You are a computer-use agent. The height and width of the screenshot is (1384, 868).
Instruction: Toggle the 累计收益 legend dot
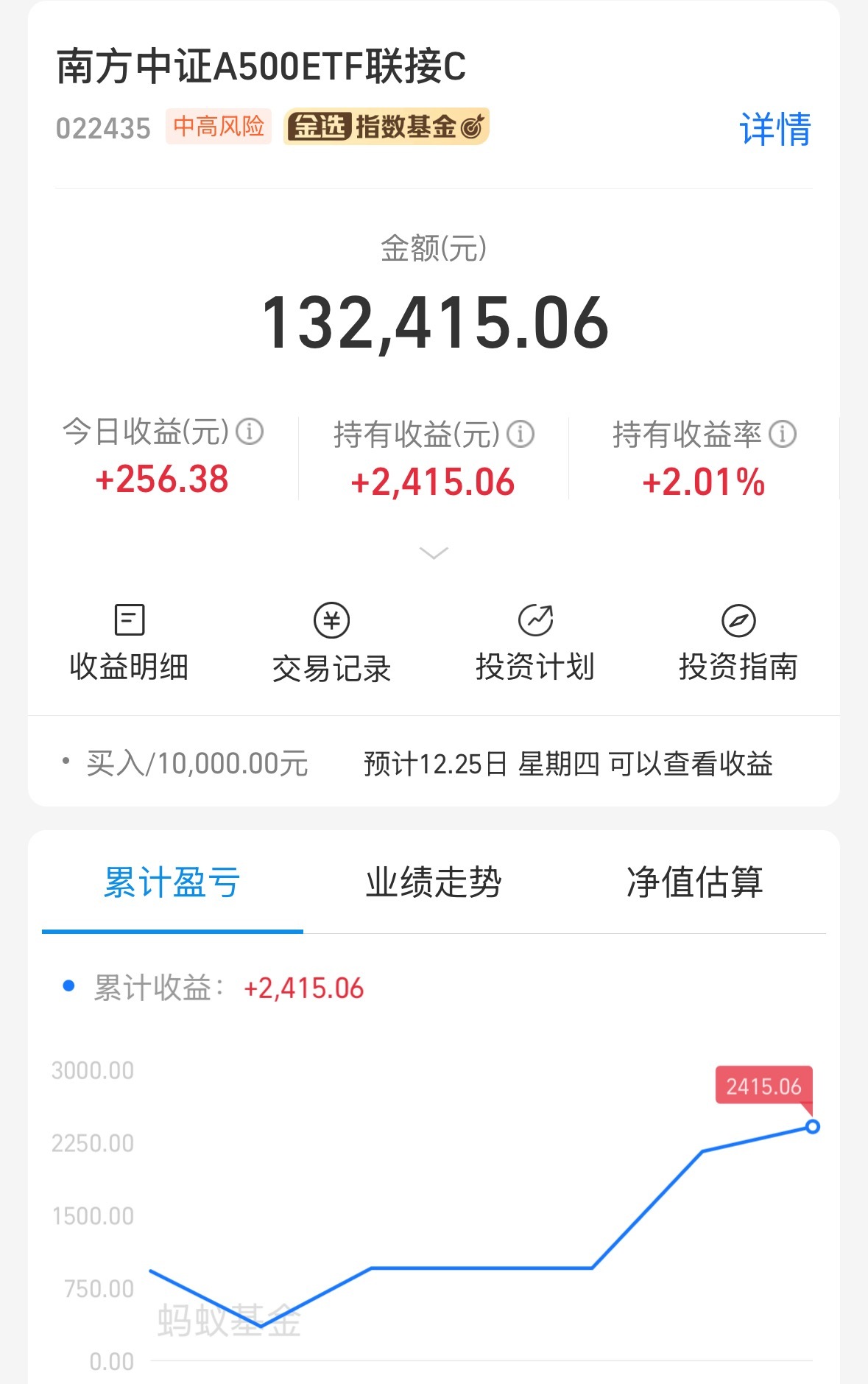(x=68, y=987)
